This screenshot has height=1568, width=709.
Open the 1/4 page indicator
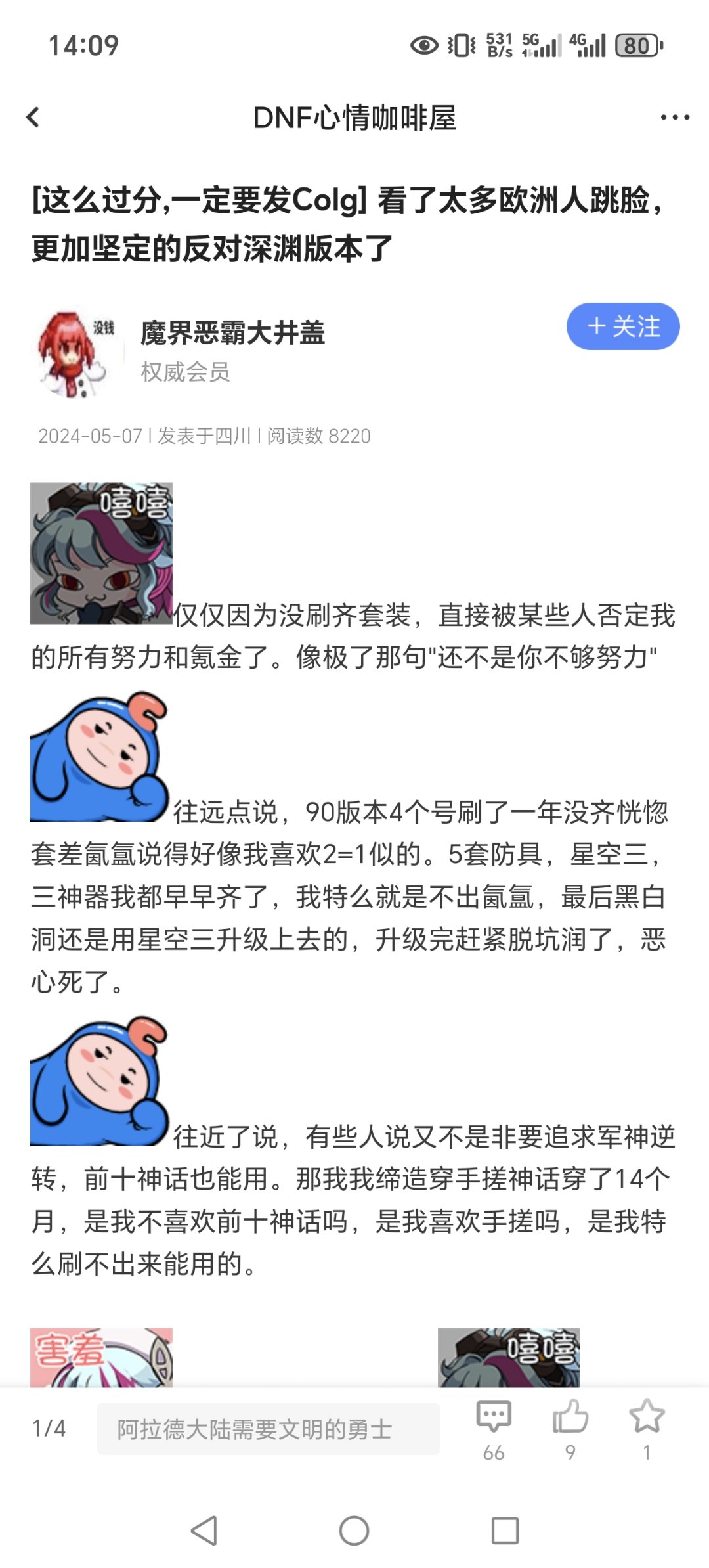click(x=49, y=1429)
